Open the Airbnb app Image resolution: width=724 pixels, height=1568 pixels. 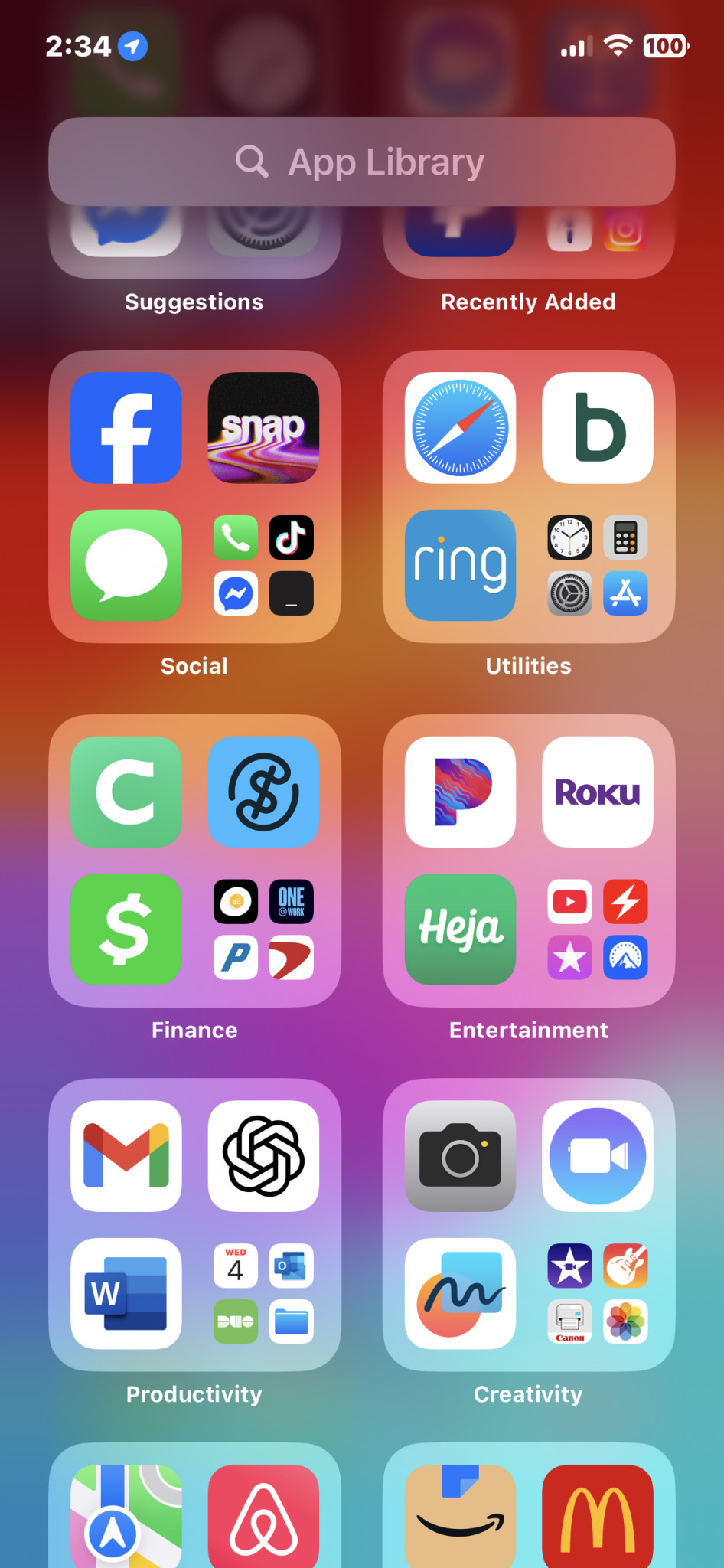(263, 1516)
